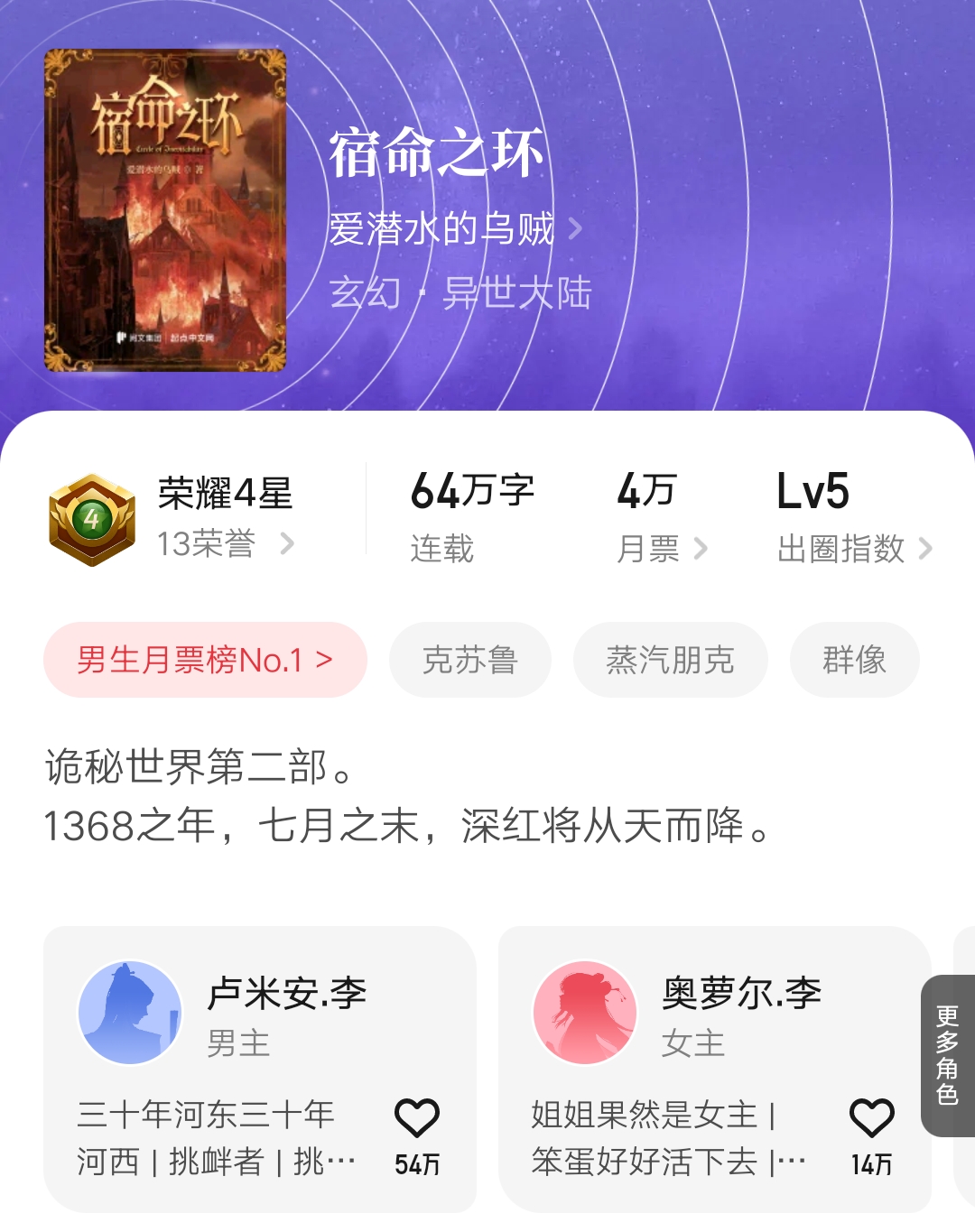Open 男生月票榜No.1 ranking link
This screenshot has height=1232, width=975.
pos(205,660)
